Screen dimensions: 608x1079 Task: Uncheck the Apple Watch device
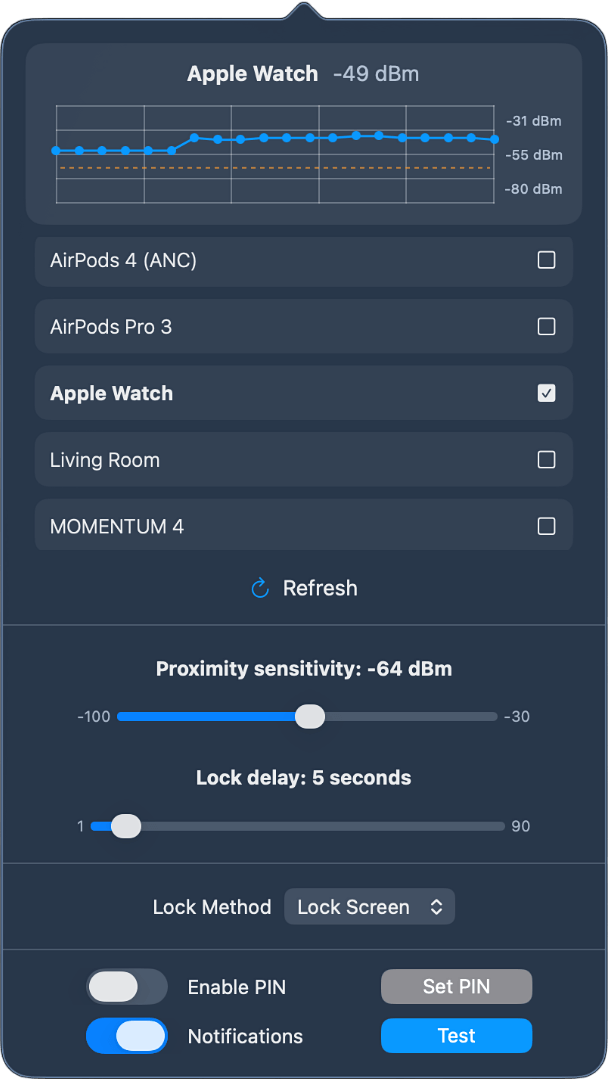click(546, 393)
